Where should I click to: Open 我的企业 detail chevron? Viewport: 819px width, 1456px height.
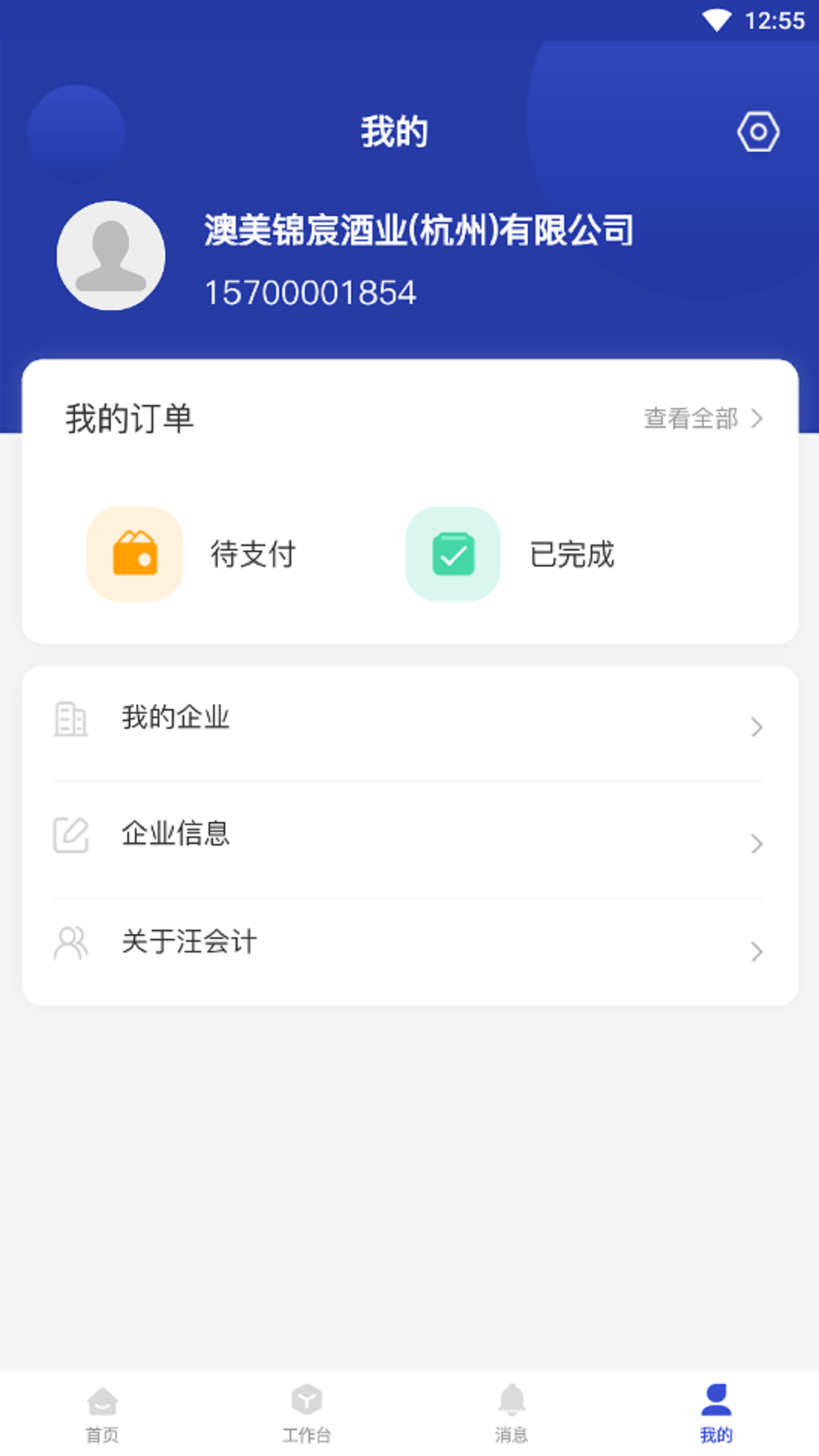pyautogui.click(x=756, y=727)
